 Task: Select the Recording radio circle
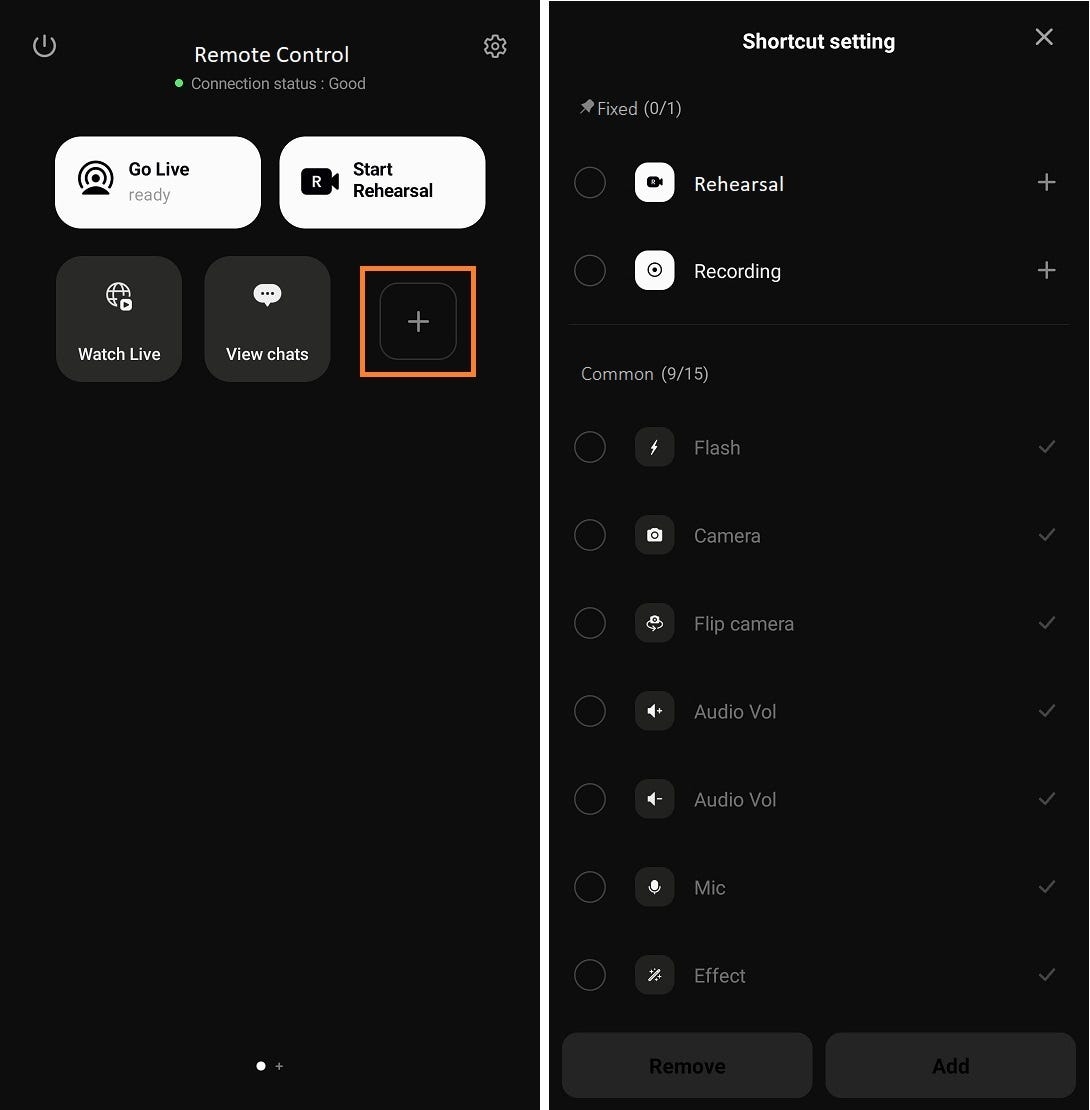pos(590,270)
